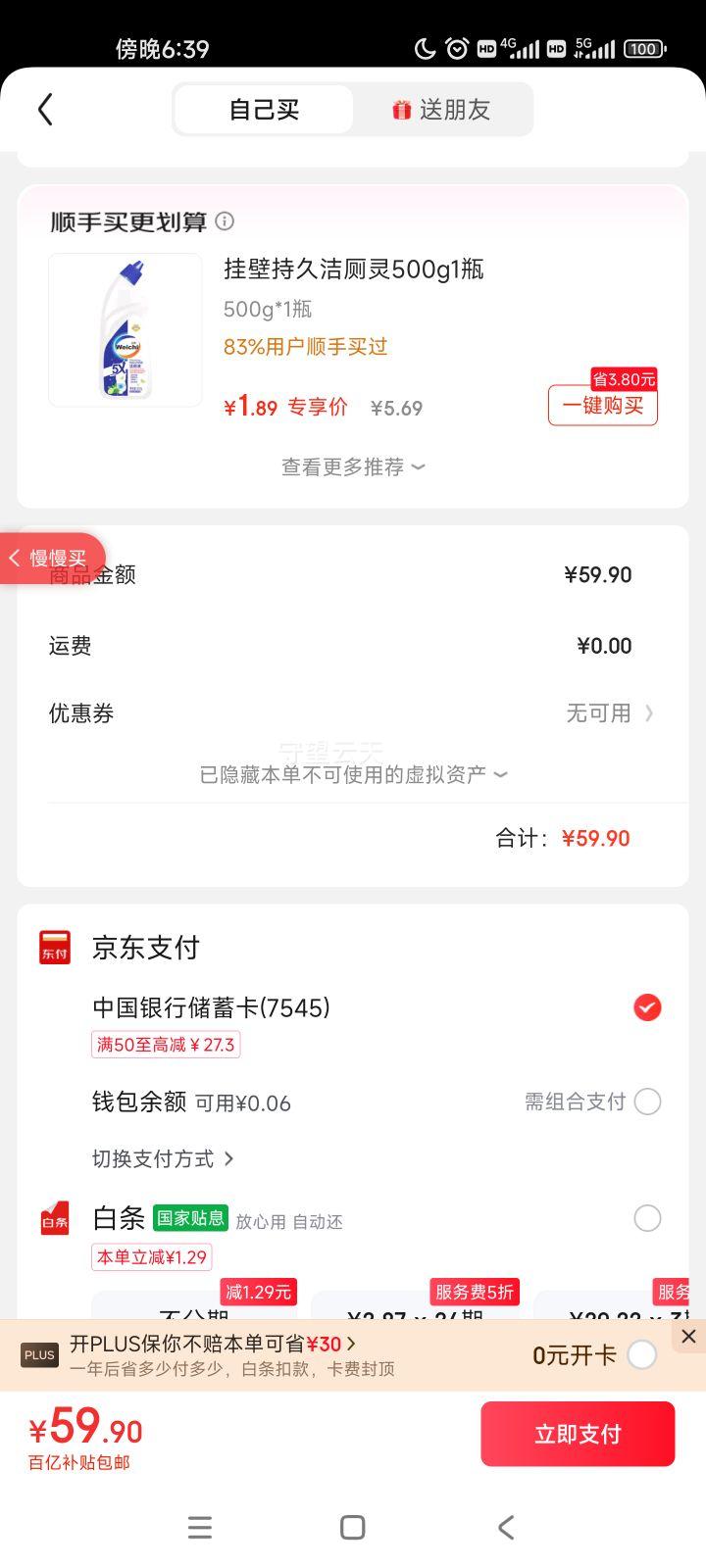Screen dimensions: 706x1568
Task: Go to the system home screen
Action: point(353,1527)
